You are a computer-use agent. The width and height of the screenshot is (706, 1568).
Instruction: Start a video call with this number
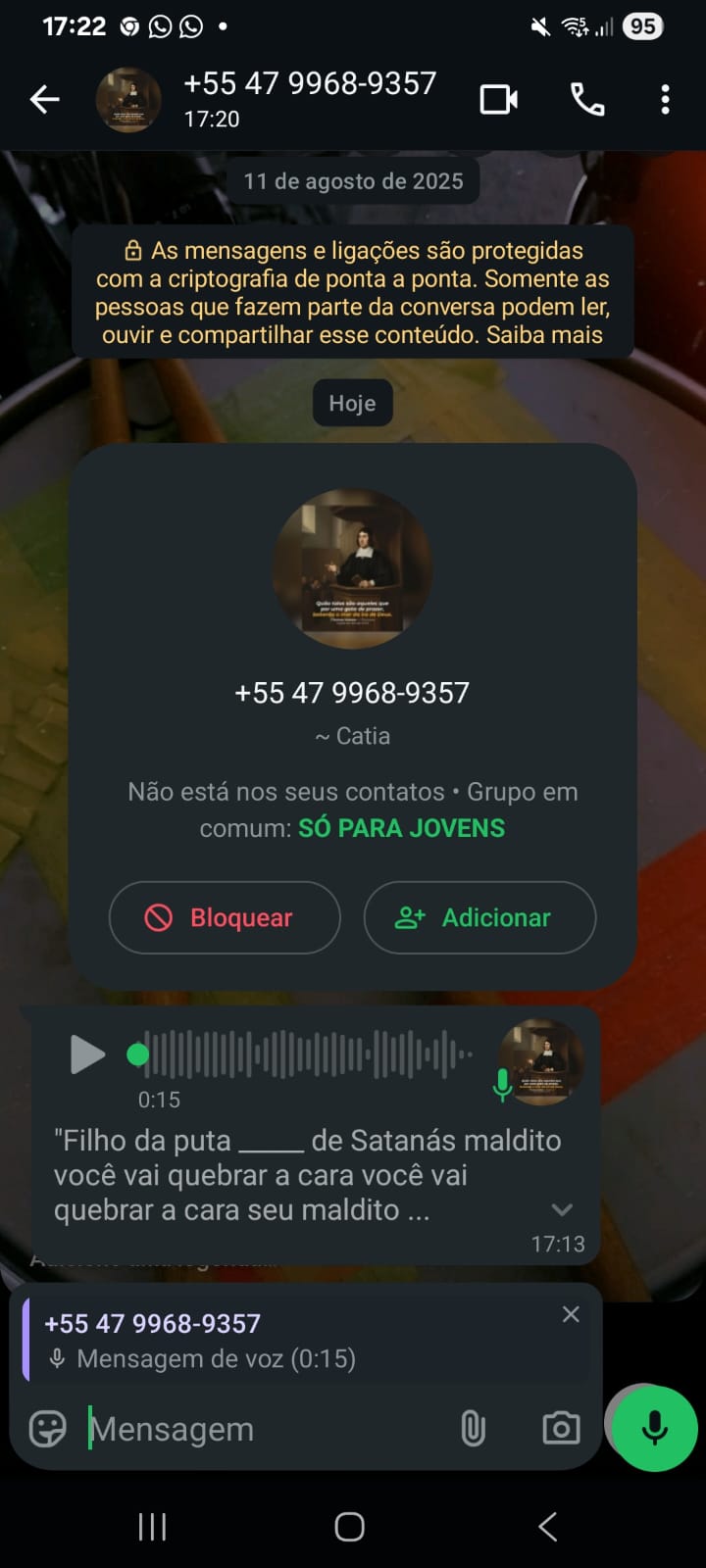pyautogui.click(x=498, y=99)
